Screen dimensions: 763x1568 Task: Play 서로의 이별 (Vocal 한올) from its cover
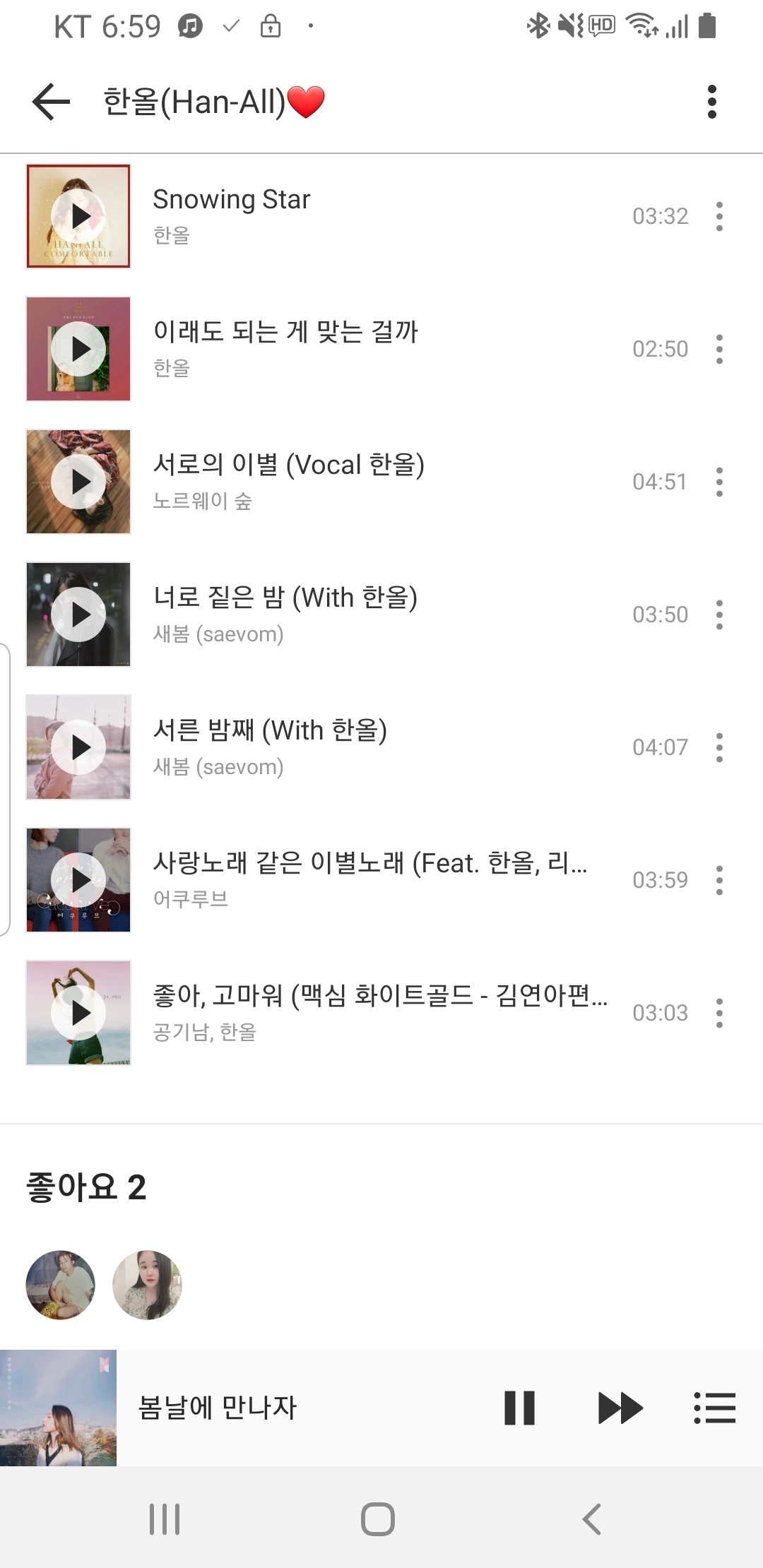[x=78, y=482]
